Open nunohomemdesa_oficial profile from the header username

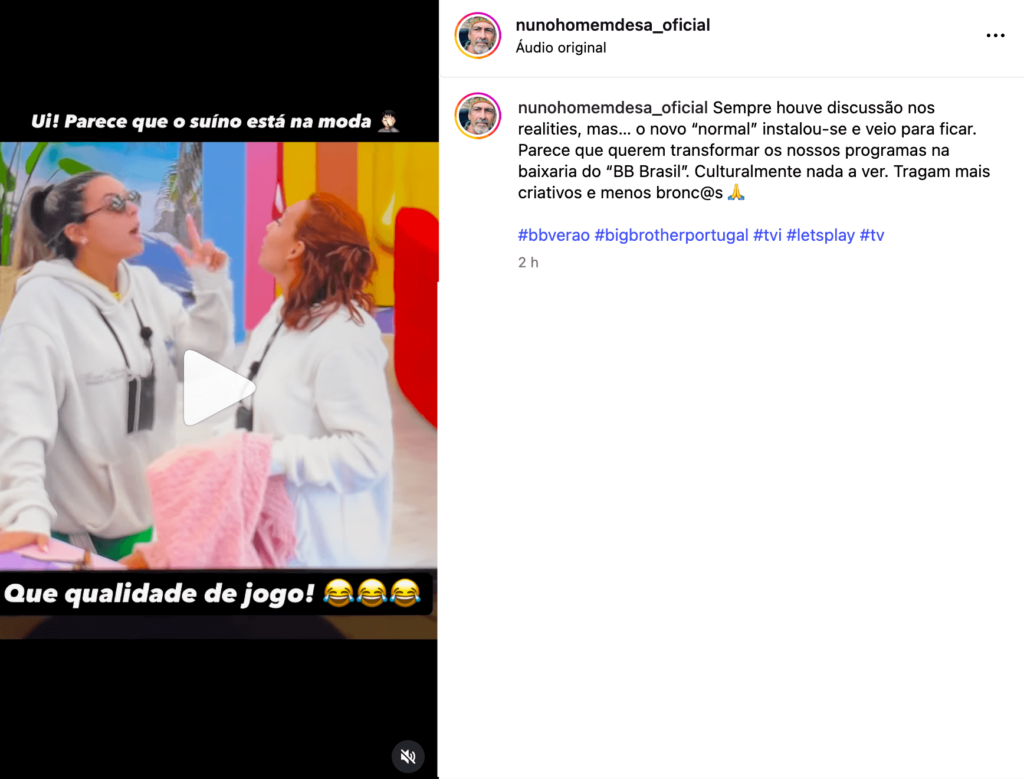tap(612, 25)
